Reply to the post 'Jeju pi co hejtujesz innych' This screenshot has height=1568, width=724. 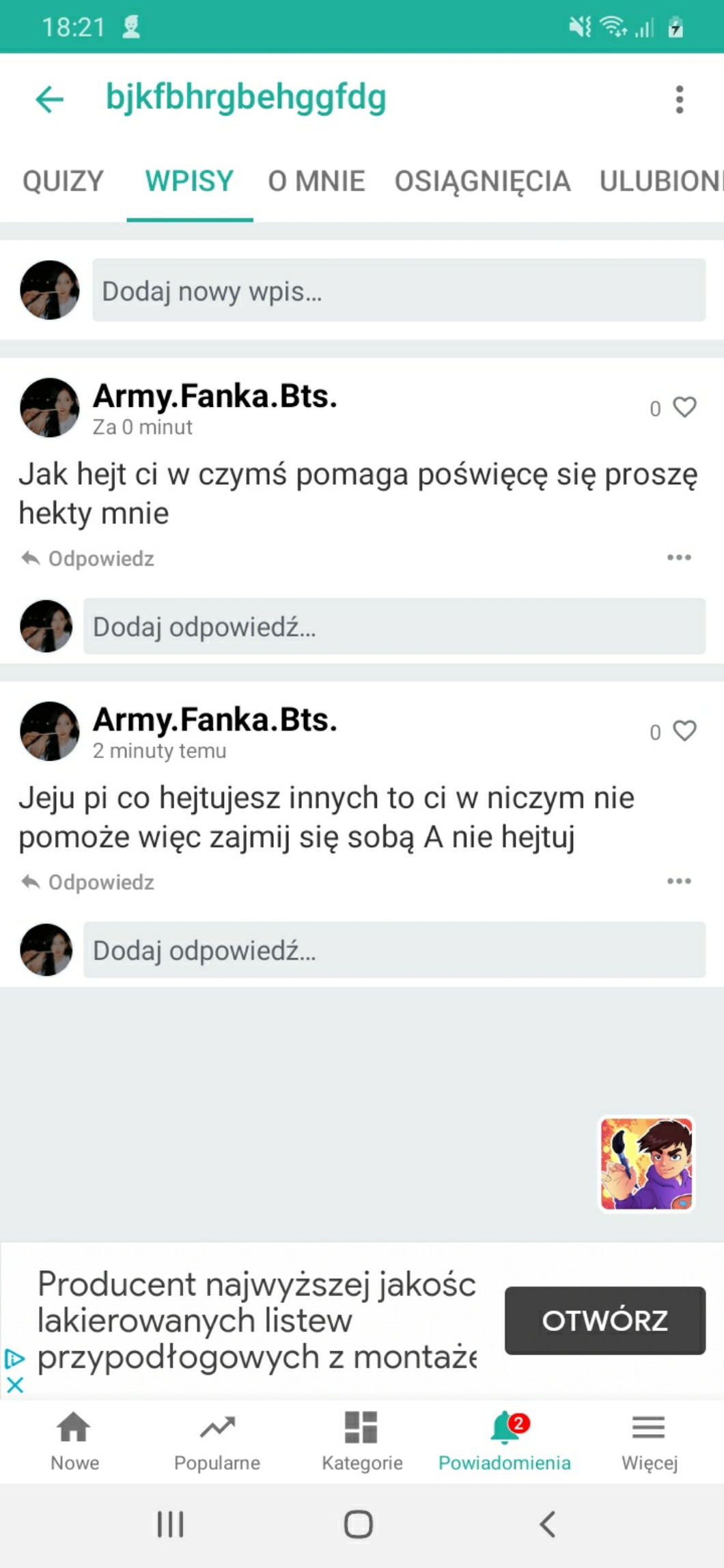click(89, 882)
